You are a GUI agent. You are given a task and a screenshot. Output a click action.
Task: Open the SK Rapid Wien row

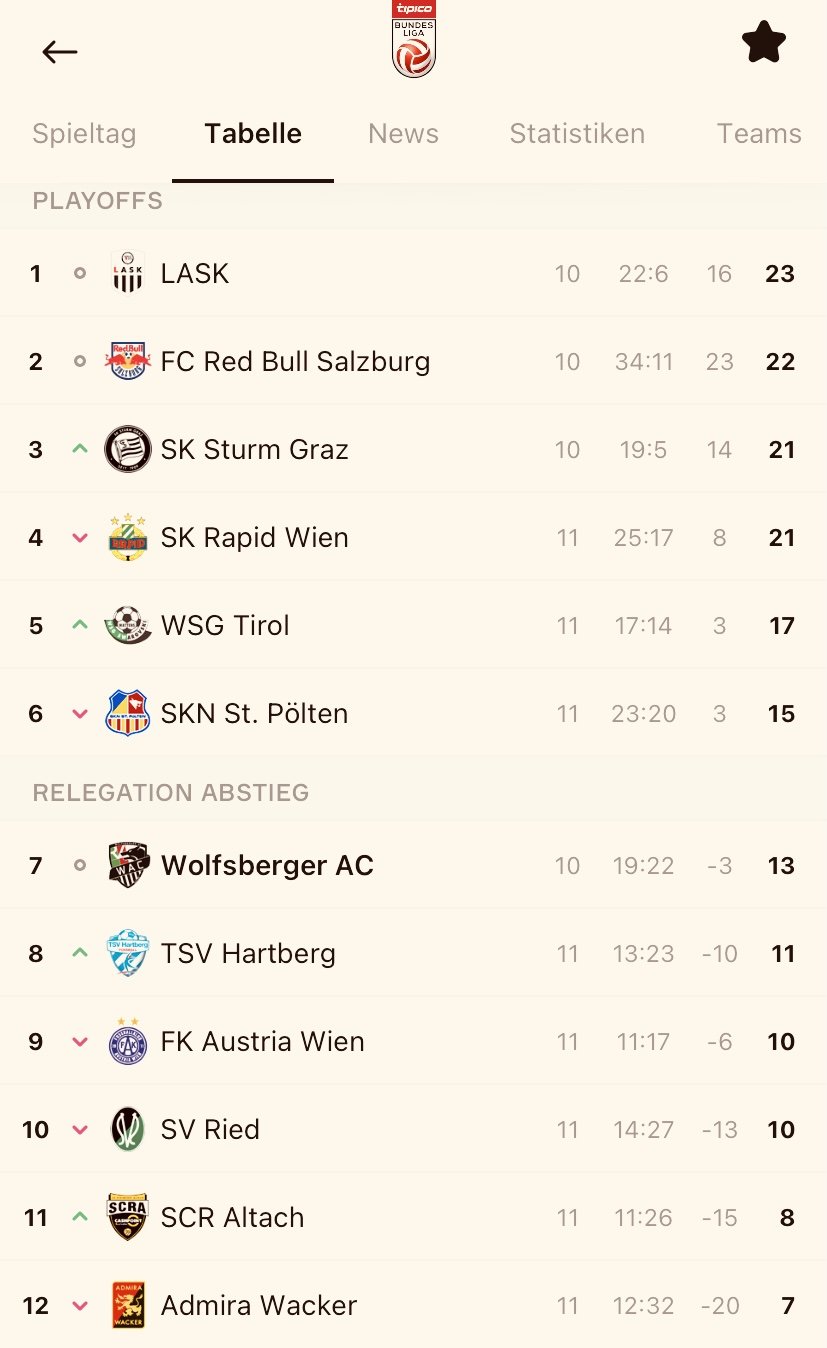click(x=413, y=538)
